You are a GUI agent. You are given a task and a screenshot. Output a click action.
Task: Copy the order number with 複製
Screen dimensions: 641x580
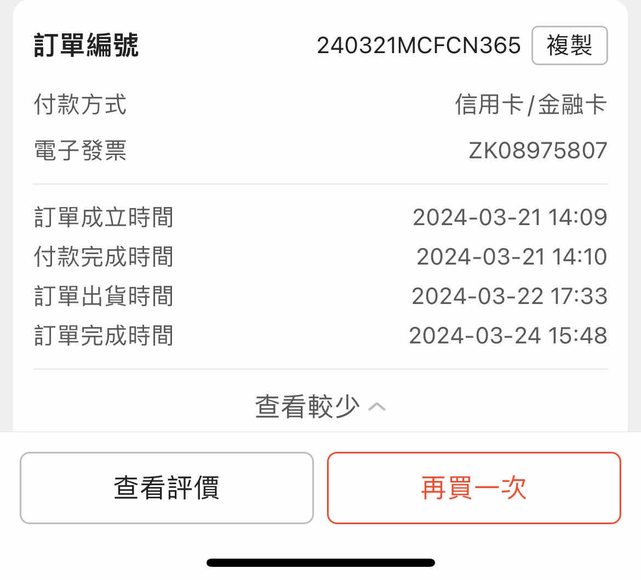point(569,45)
